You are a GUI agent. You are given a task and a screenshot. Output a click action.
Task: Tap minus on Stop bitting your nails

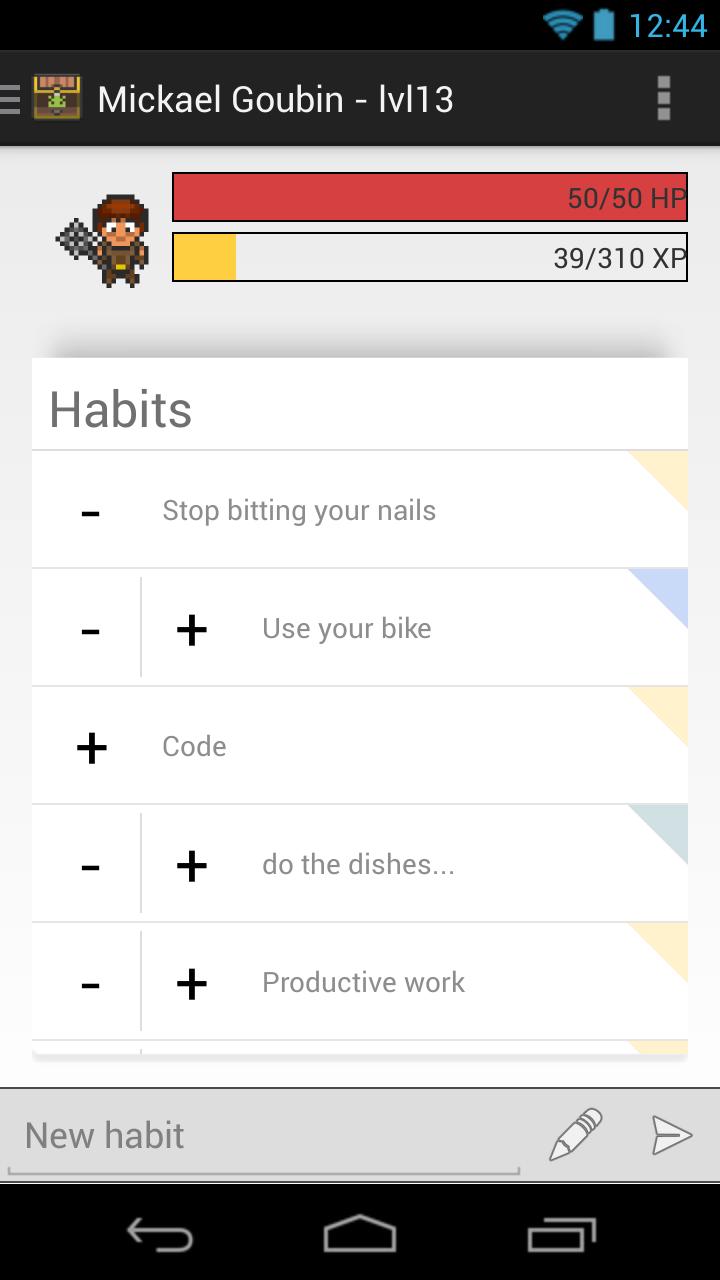click(90, 512)
